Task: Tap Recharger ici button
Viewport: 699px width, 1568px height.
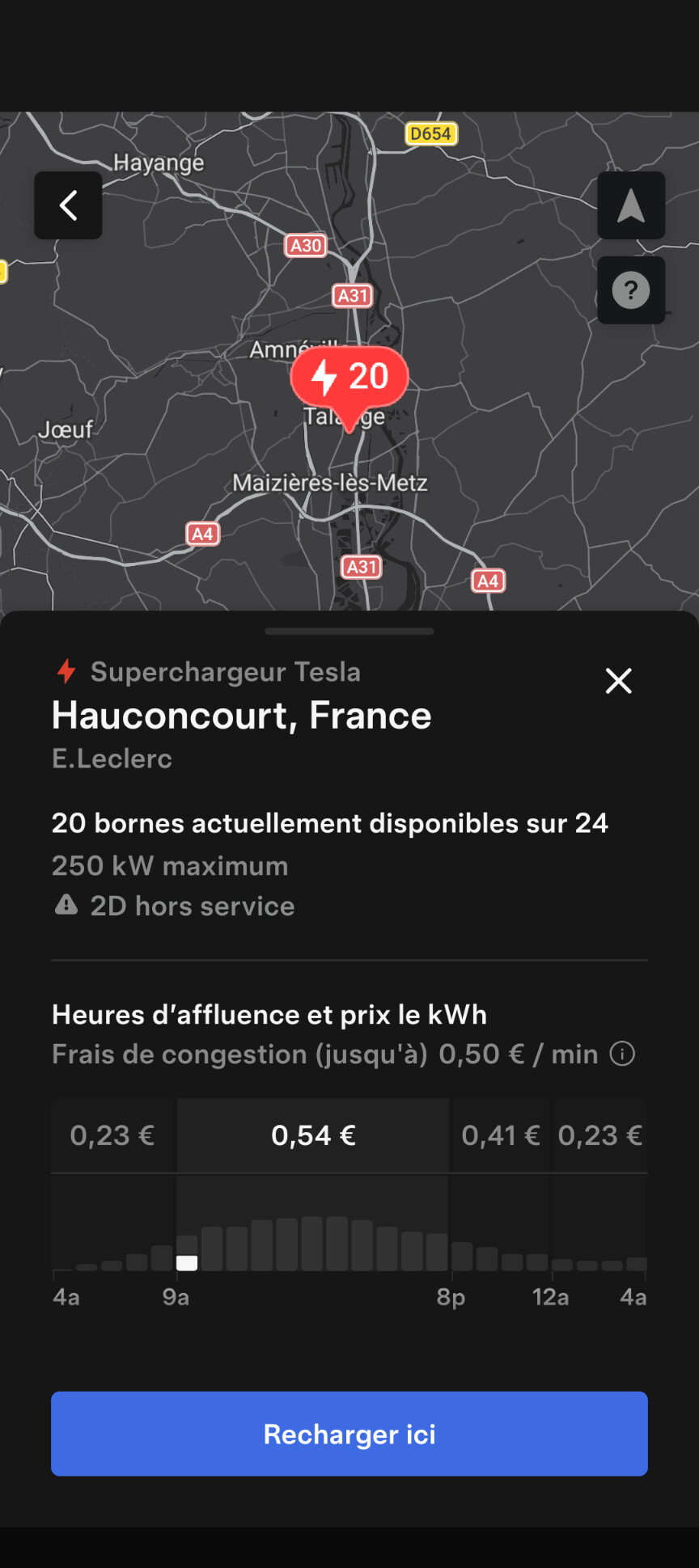Action: (x=349, y=1434)
